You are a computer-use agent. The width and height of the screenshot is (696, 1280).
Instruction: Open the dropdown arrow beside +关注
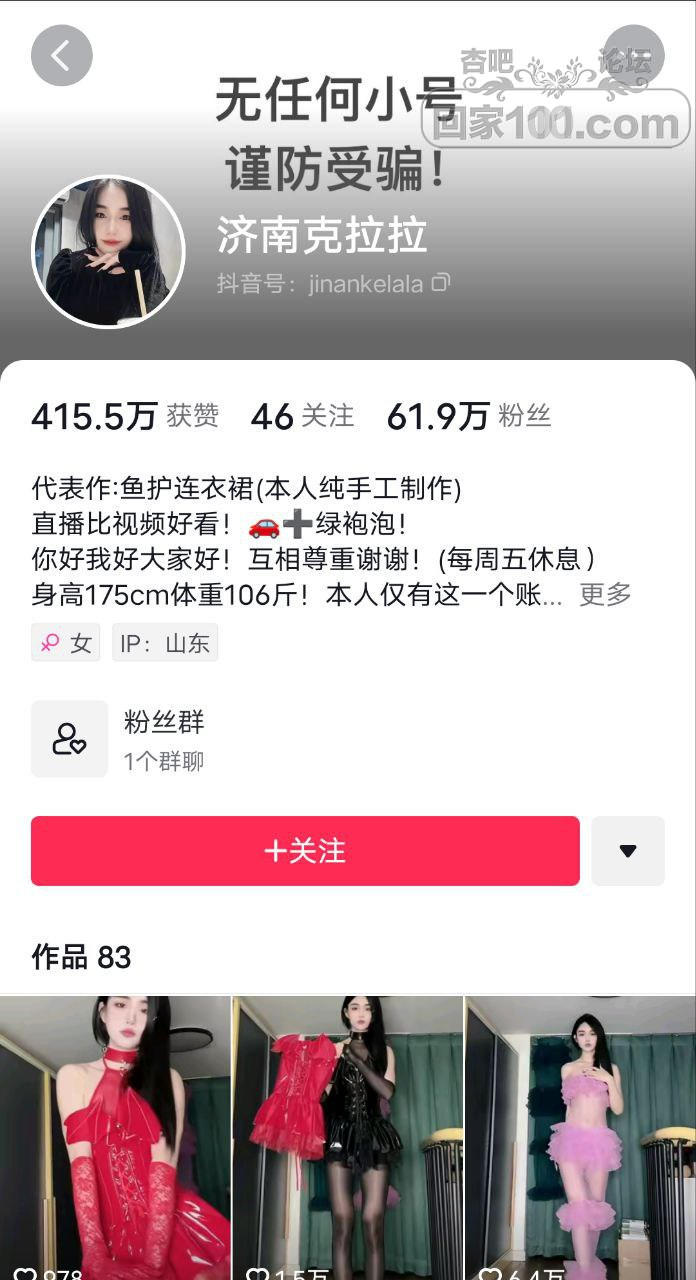(628, 851)
